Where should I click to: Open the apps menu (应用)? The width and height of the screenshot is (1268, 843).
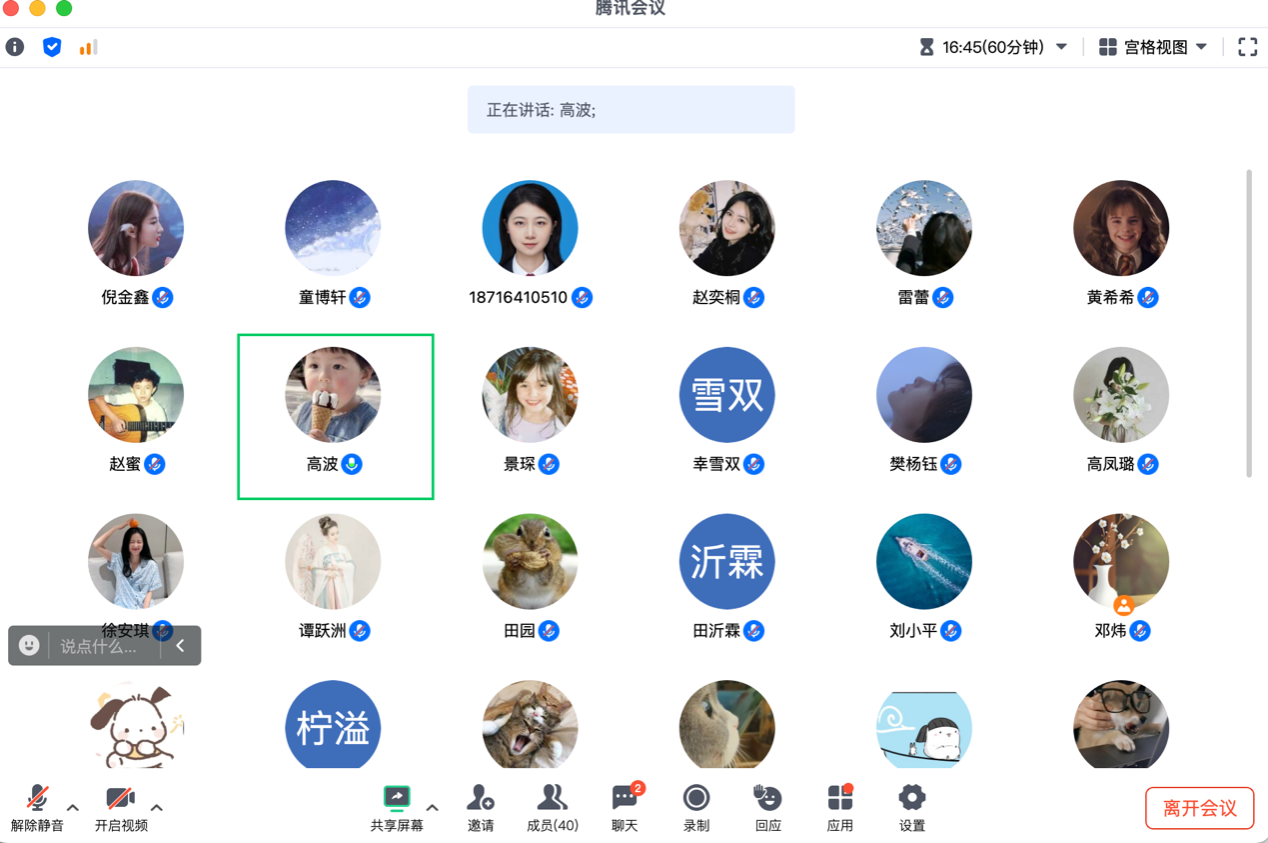click(x=840, y=806)
